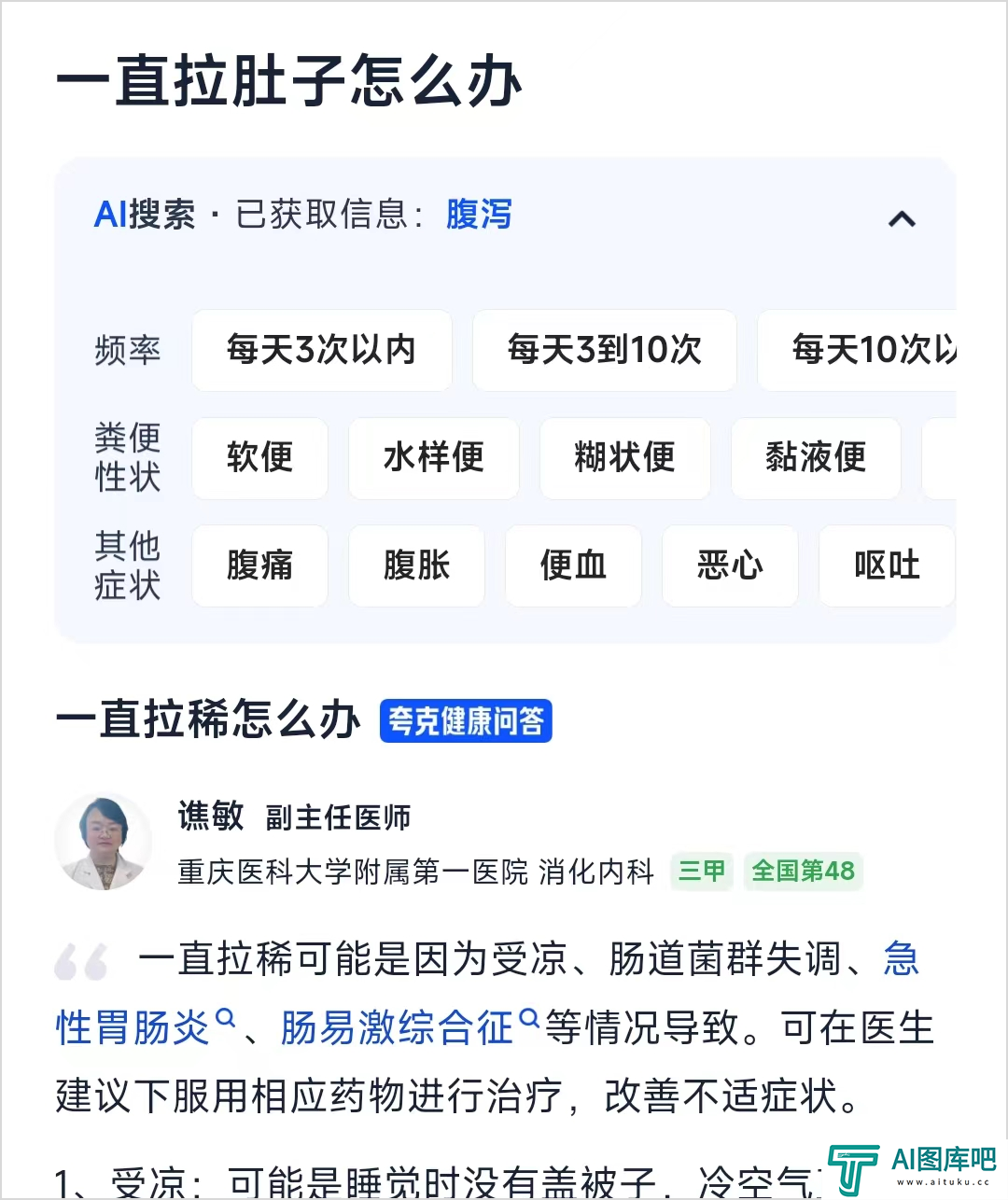The height and width of the screenshot is (1200, 1008).
Task: Choose the 水样便 stool type chip
Action: [x=433, y=458]
